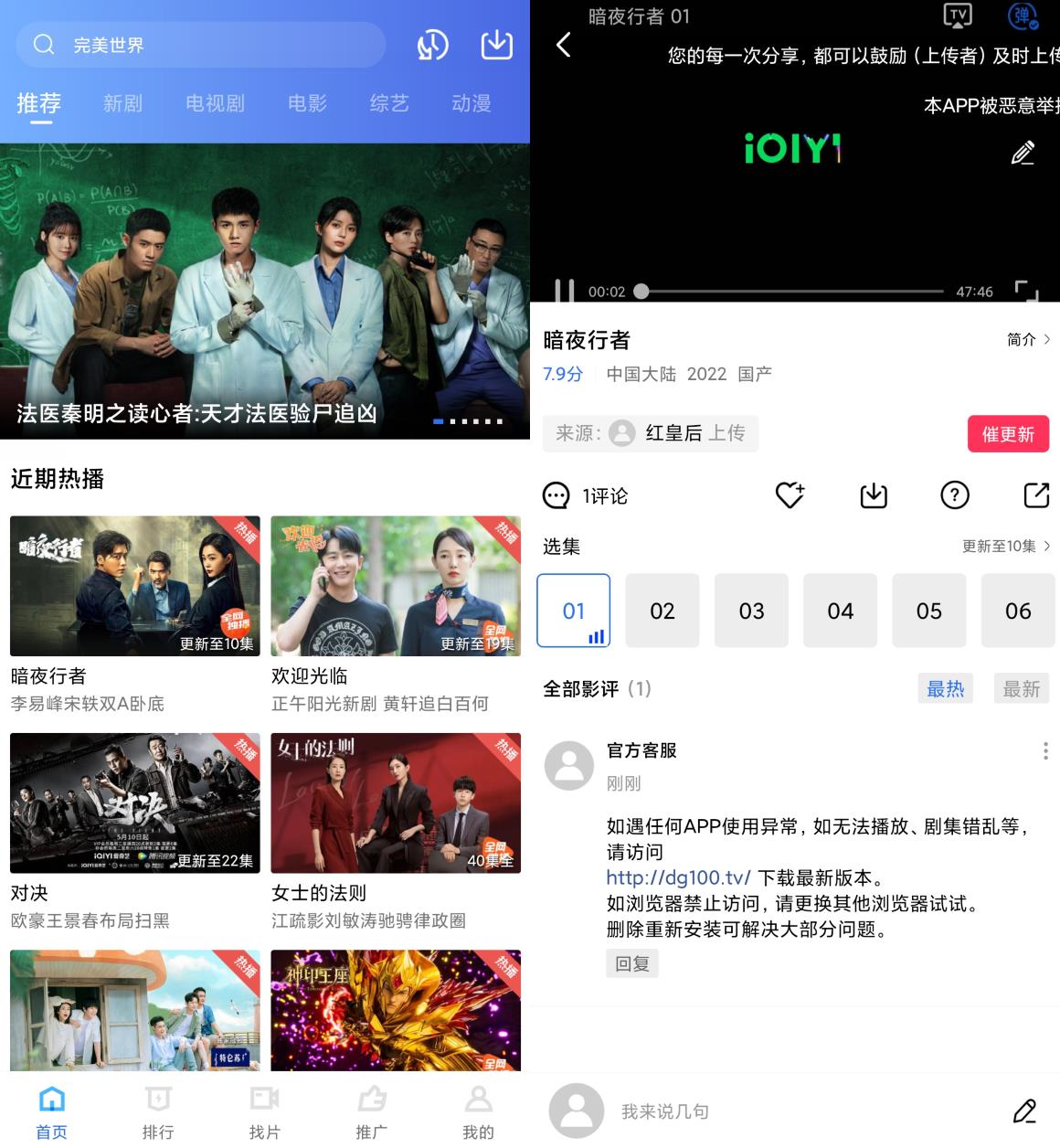Open the search box showing 完美世界

click(201, 45)
